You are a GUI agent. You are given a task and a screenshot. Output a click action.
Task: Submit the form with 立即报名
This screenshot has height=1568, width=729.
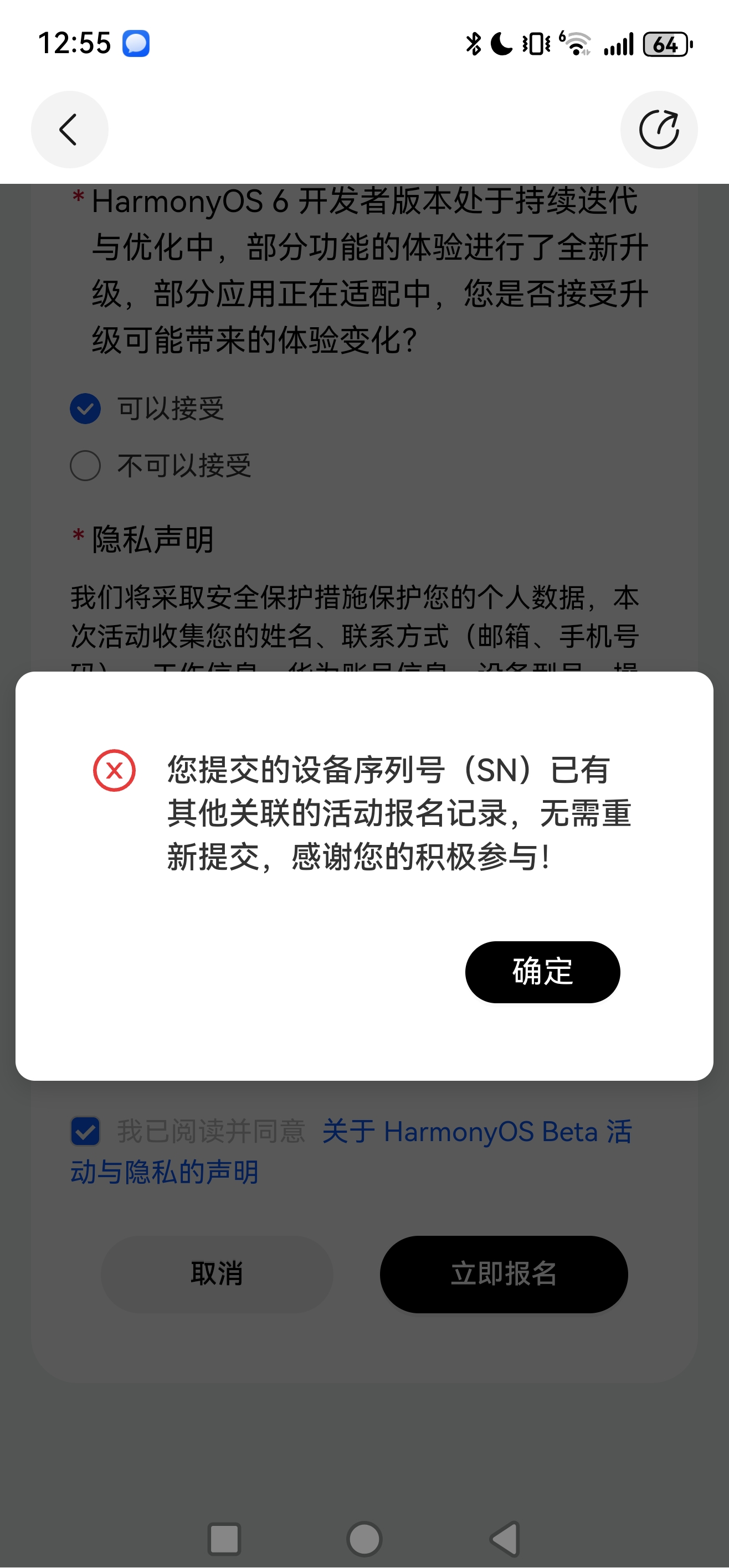(x=504, y=1273)
